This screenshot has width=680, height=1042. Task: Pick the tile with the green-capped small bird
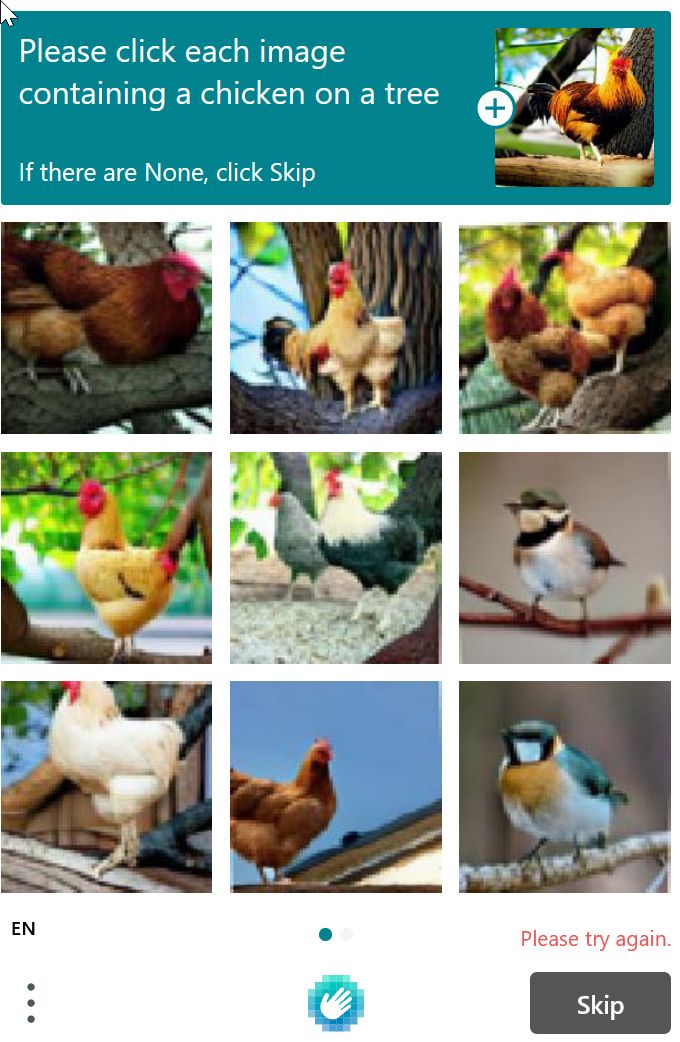(x=564, y=557)
